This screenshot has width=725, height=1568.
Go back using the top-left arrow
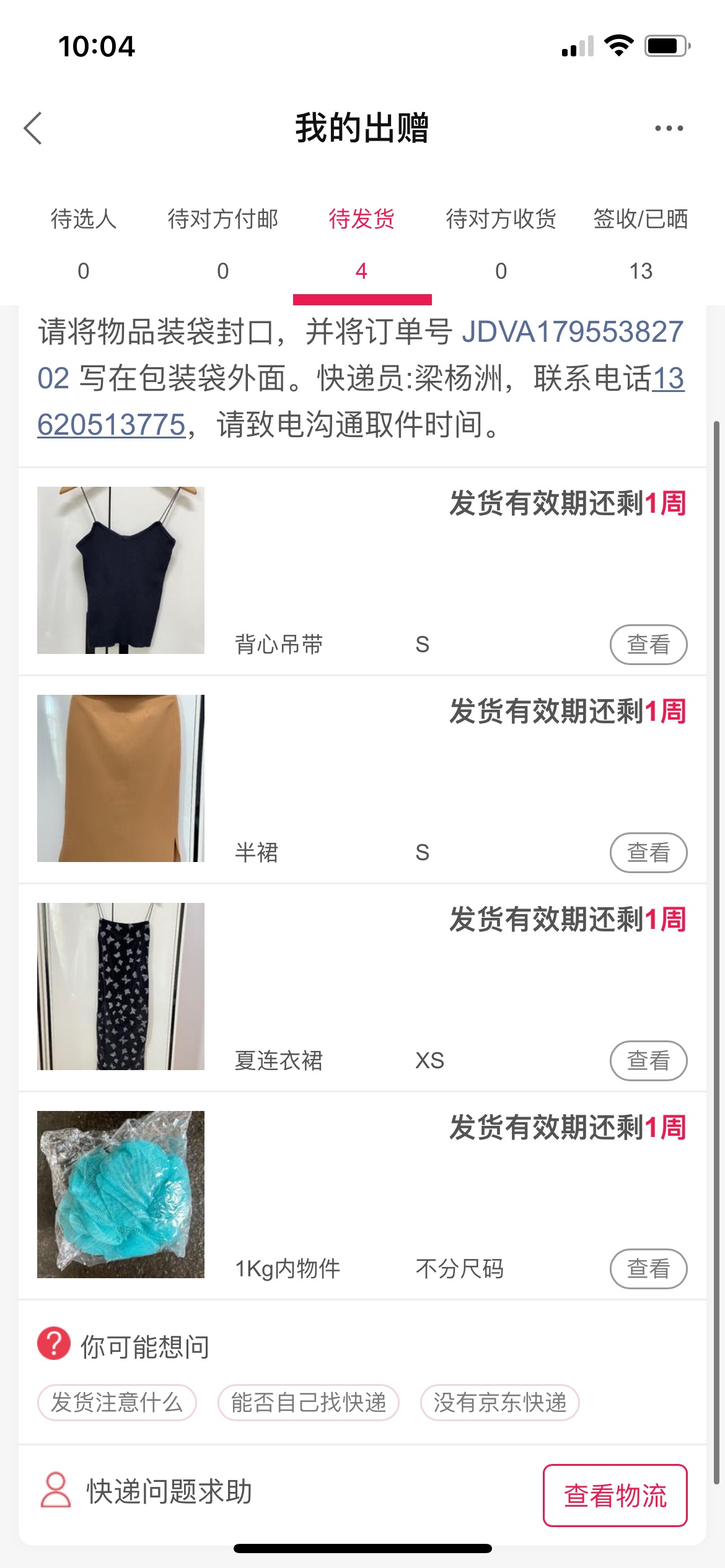tap(33, 128)
